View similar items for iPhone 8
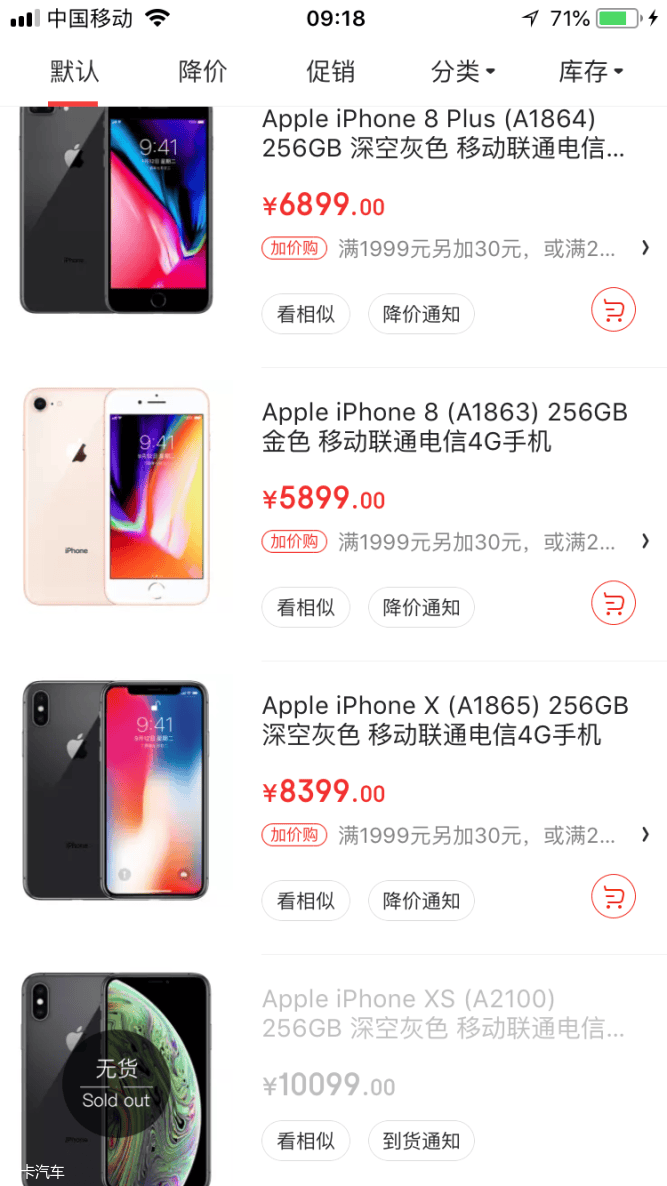Screen dimensions: 667x1186 (x=306, y=607)
